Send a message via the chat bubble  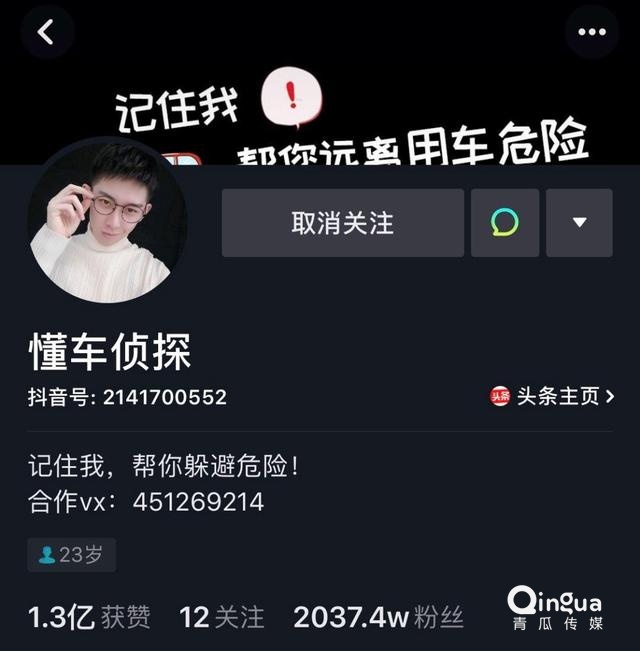tap(505, 223)
